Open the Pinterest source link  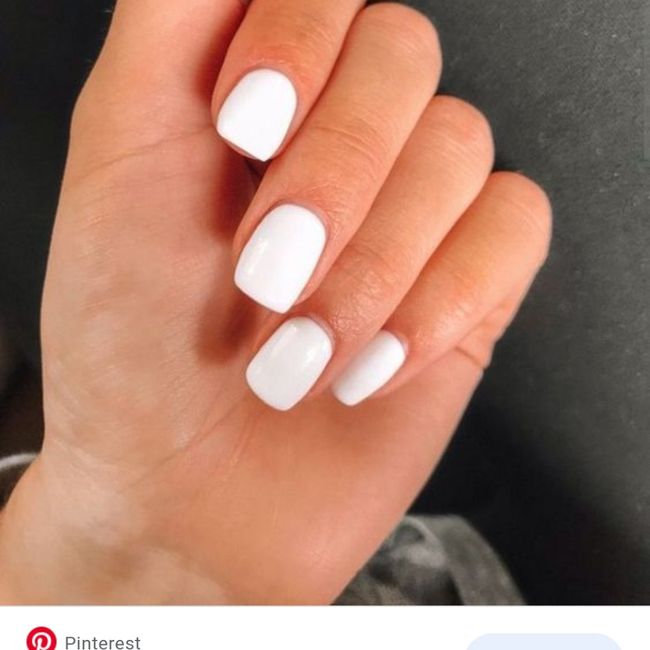[101, 641]
